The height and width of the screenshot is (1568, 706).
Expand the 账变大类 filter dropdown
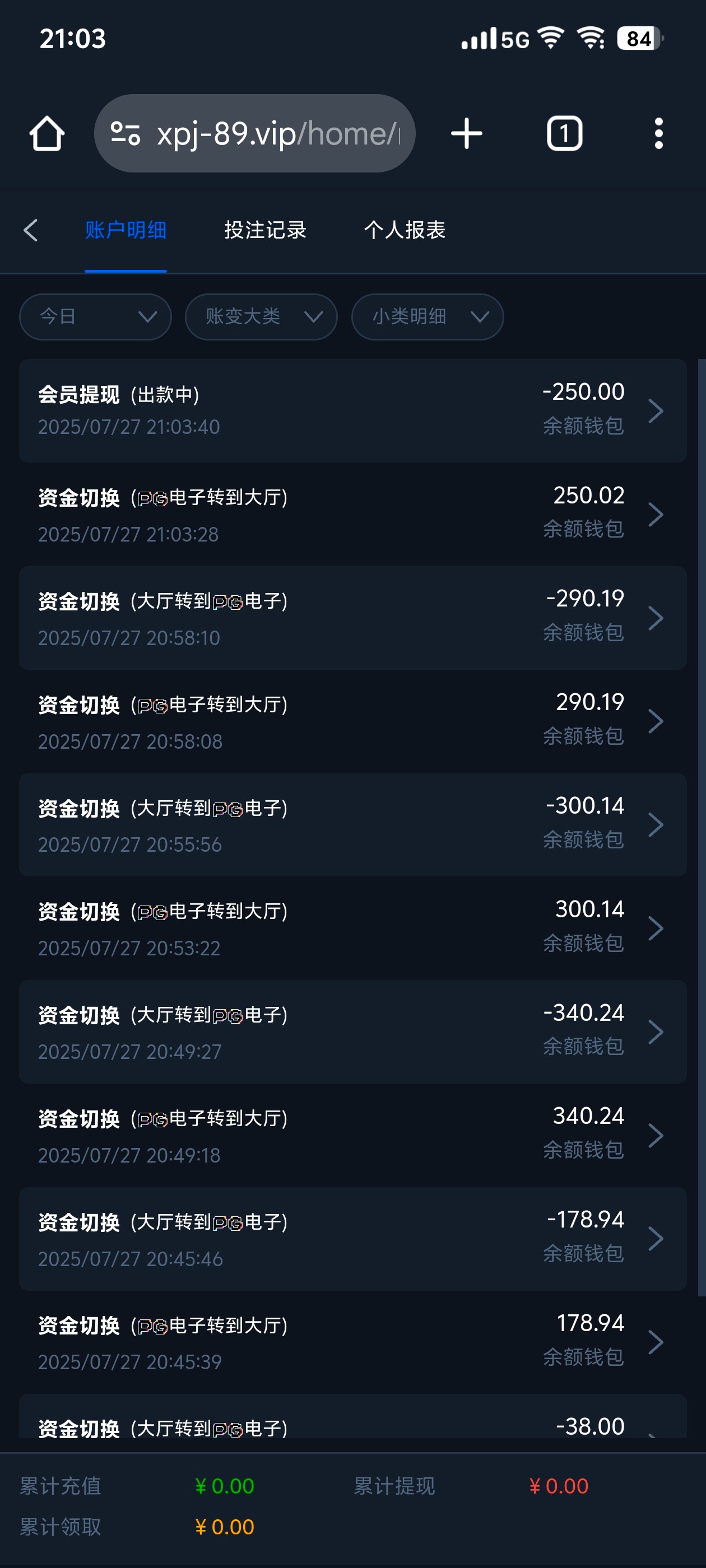(x=261, y=316)
